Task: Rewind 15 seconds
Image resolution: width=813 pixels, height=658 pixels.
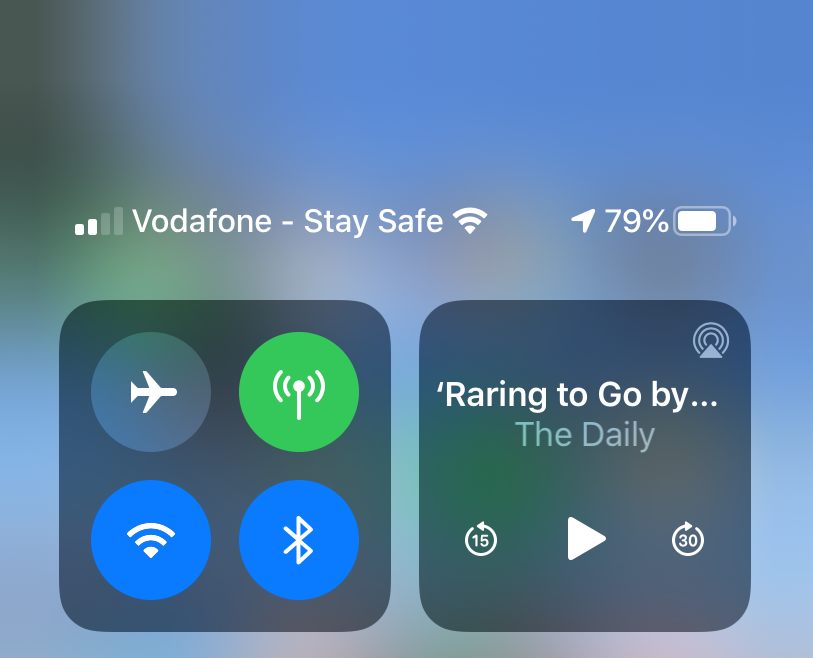Action: pos(481,540)
